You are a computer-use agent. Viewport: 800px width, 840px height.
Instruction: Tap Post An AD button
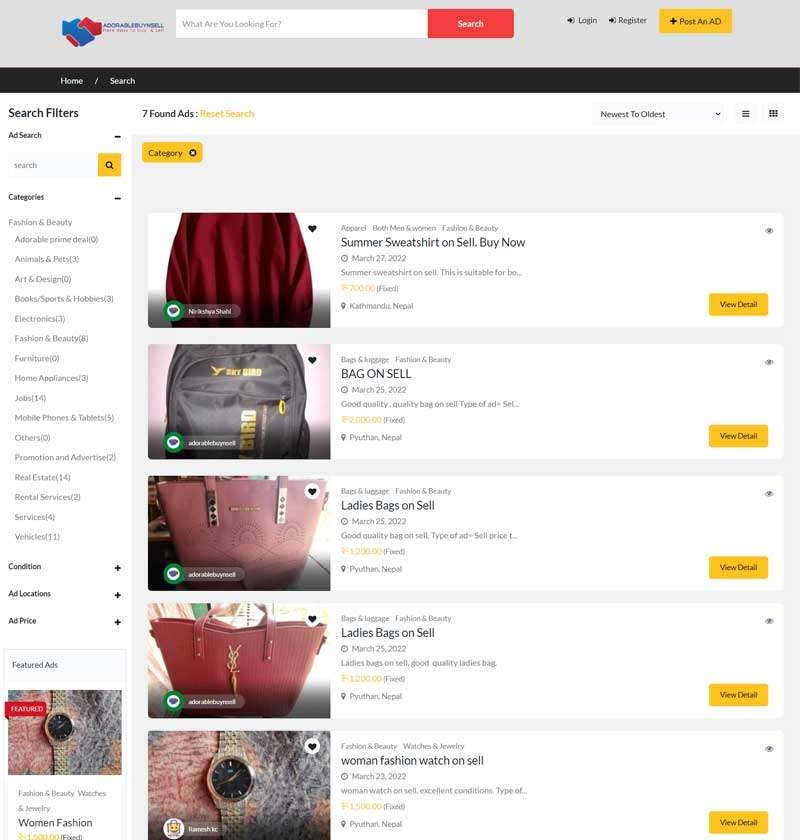click(695, 21)
